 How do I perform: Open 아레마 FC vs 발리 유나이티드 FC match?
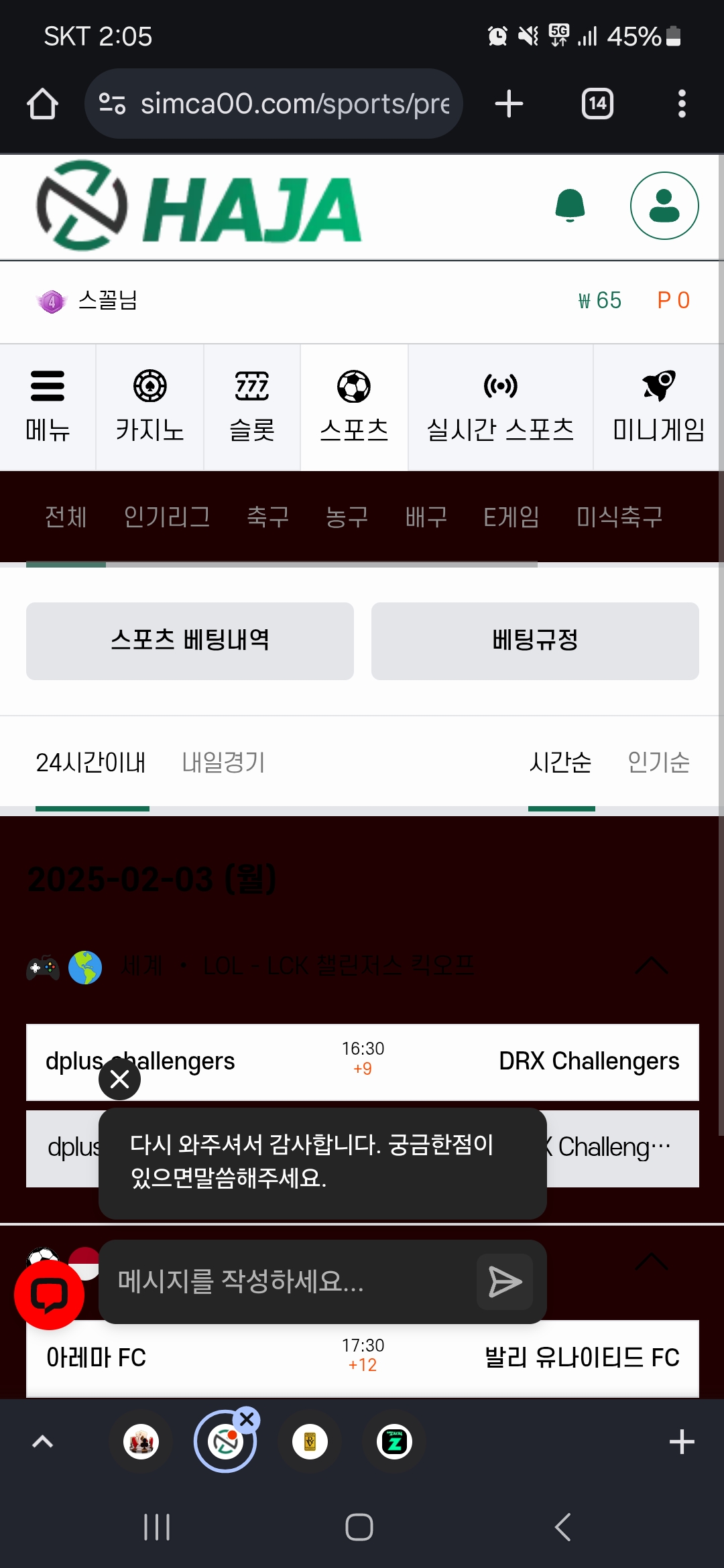[x=363, y=1358]
